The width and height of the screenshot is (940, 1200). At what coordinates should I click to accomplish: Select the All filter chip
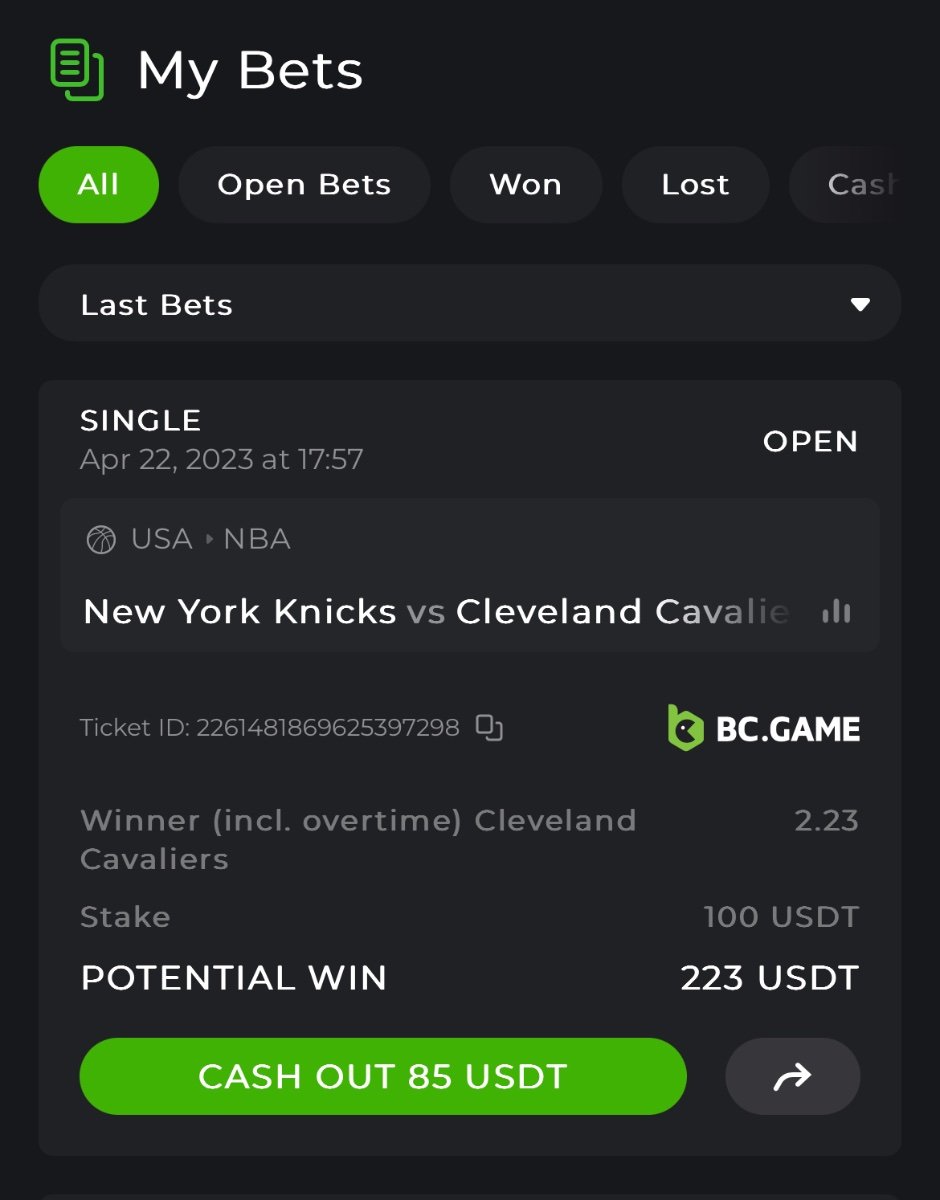click(98, 185)
